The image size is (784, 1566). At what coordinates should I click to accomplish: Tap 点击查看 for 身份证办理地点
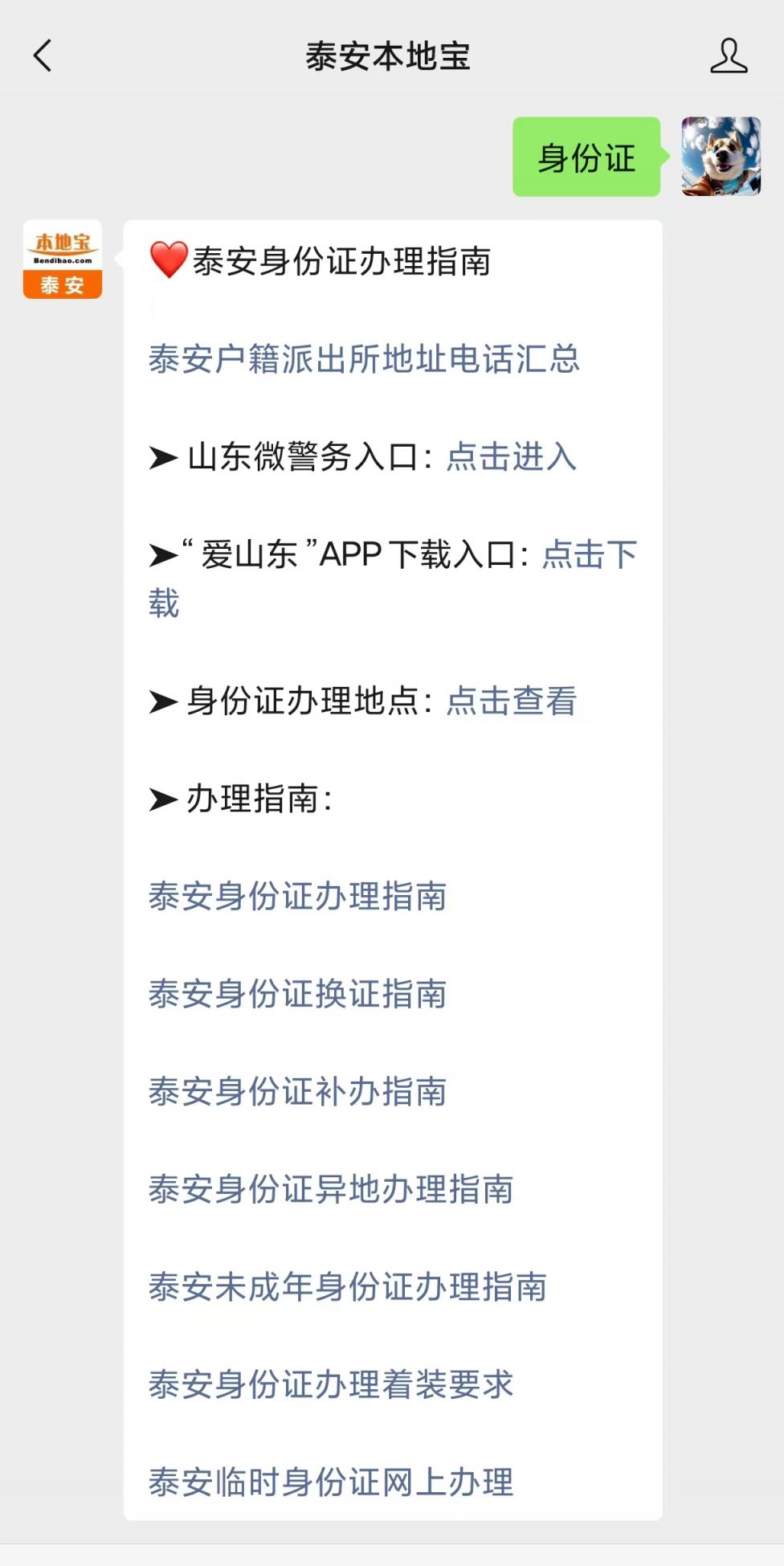(x=512, y=701)
